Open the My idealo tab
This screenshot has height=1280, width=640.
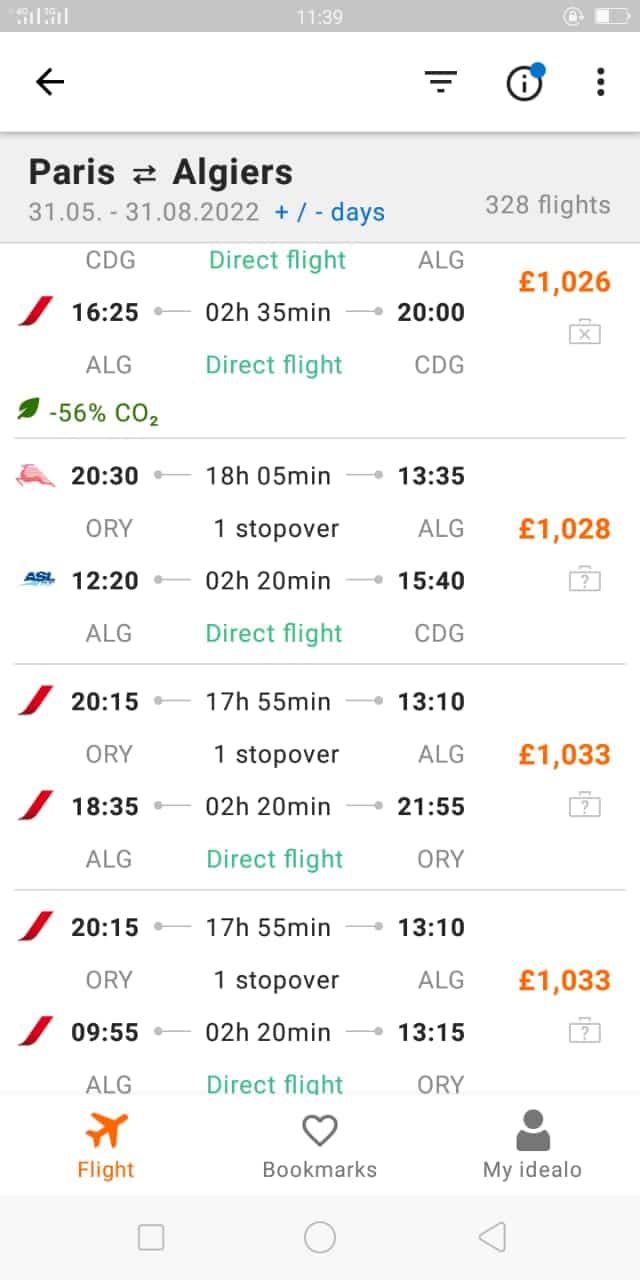pos(532,1146)
